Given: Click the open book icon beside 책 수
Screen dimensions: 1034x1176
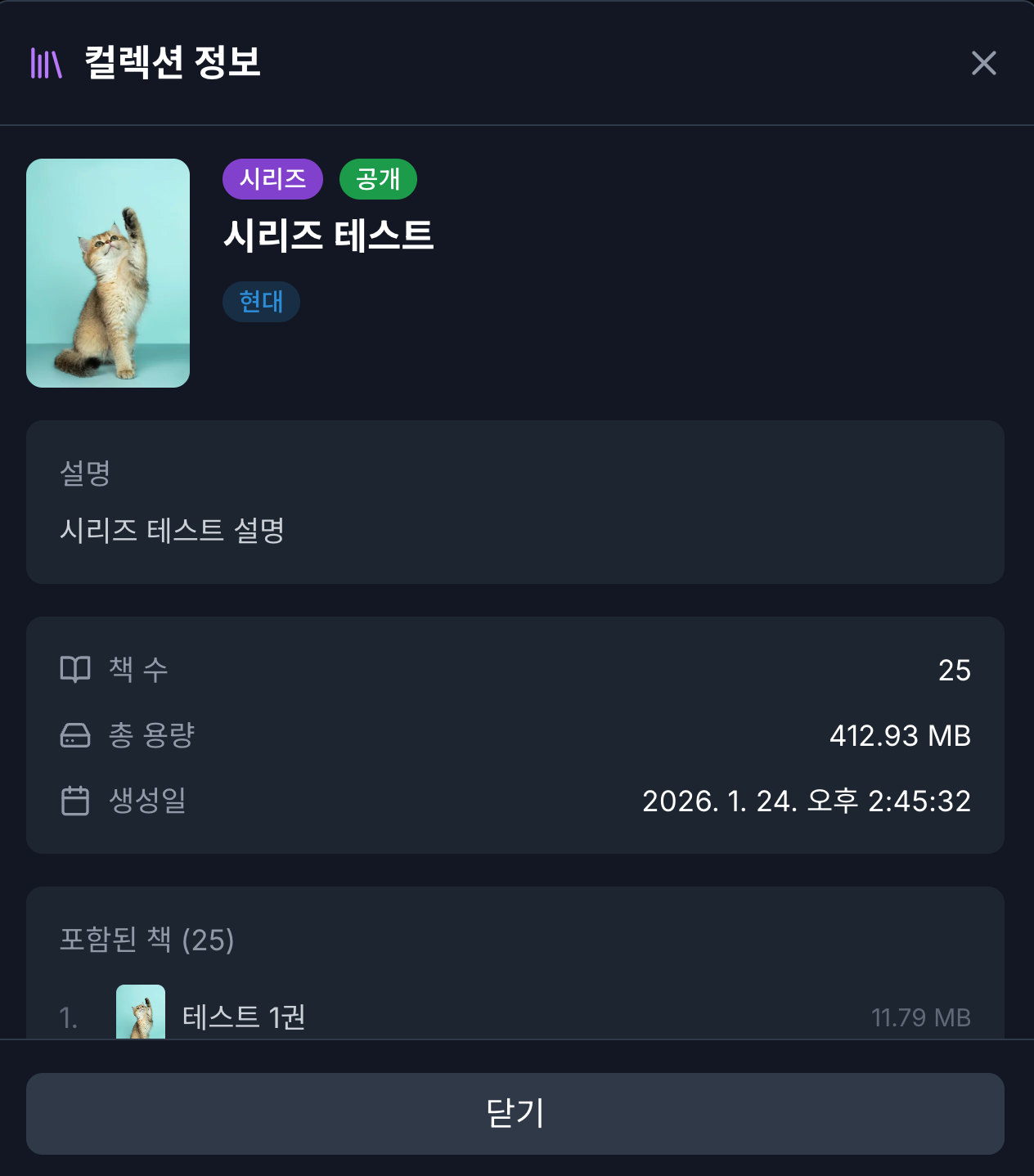Looking at the screenshot, I should pos(74,669).
